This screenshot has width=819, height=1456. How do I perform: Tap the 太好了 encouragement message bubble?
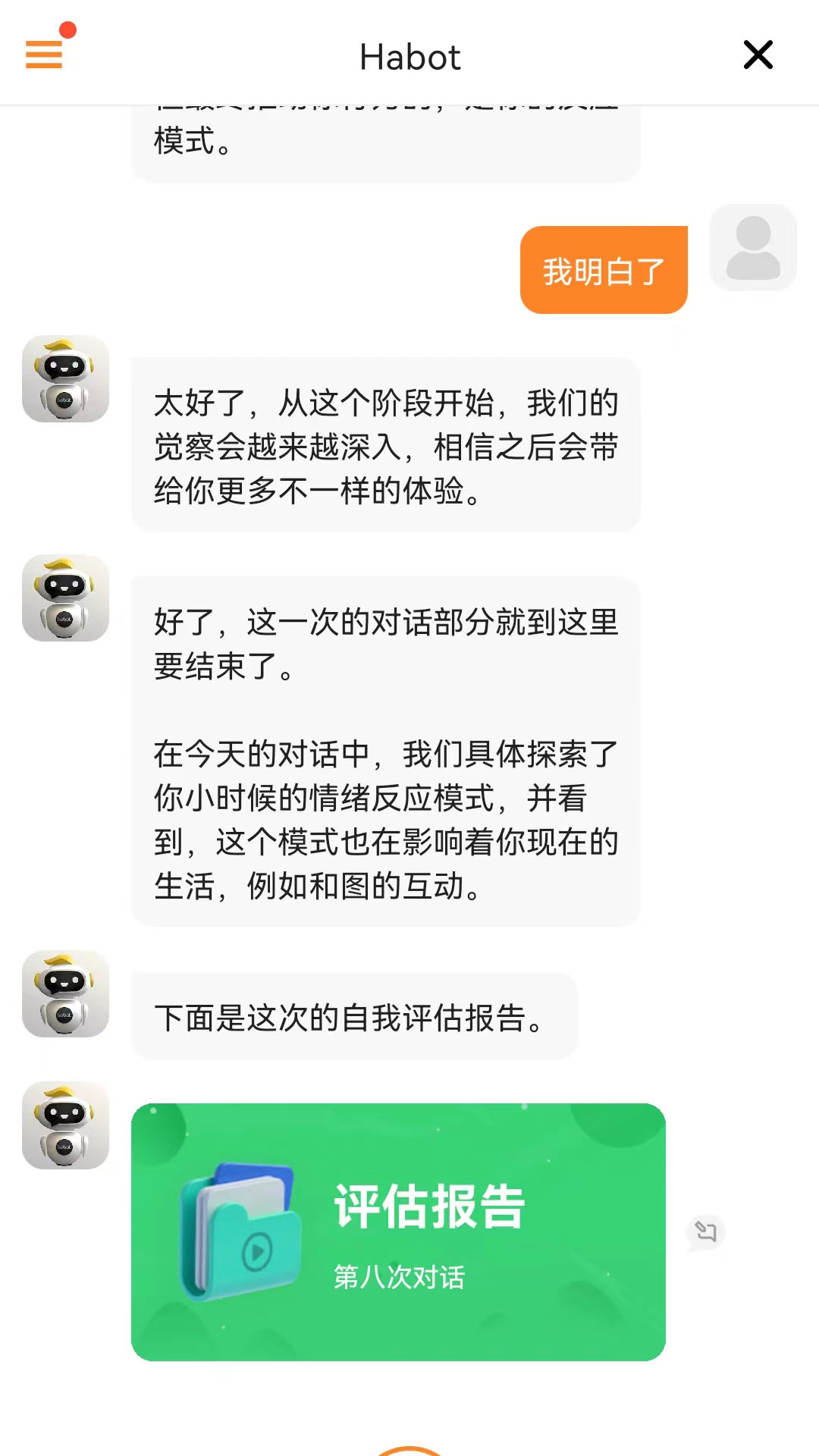pyautogui.click(x=387, y=447)
